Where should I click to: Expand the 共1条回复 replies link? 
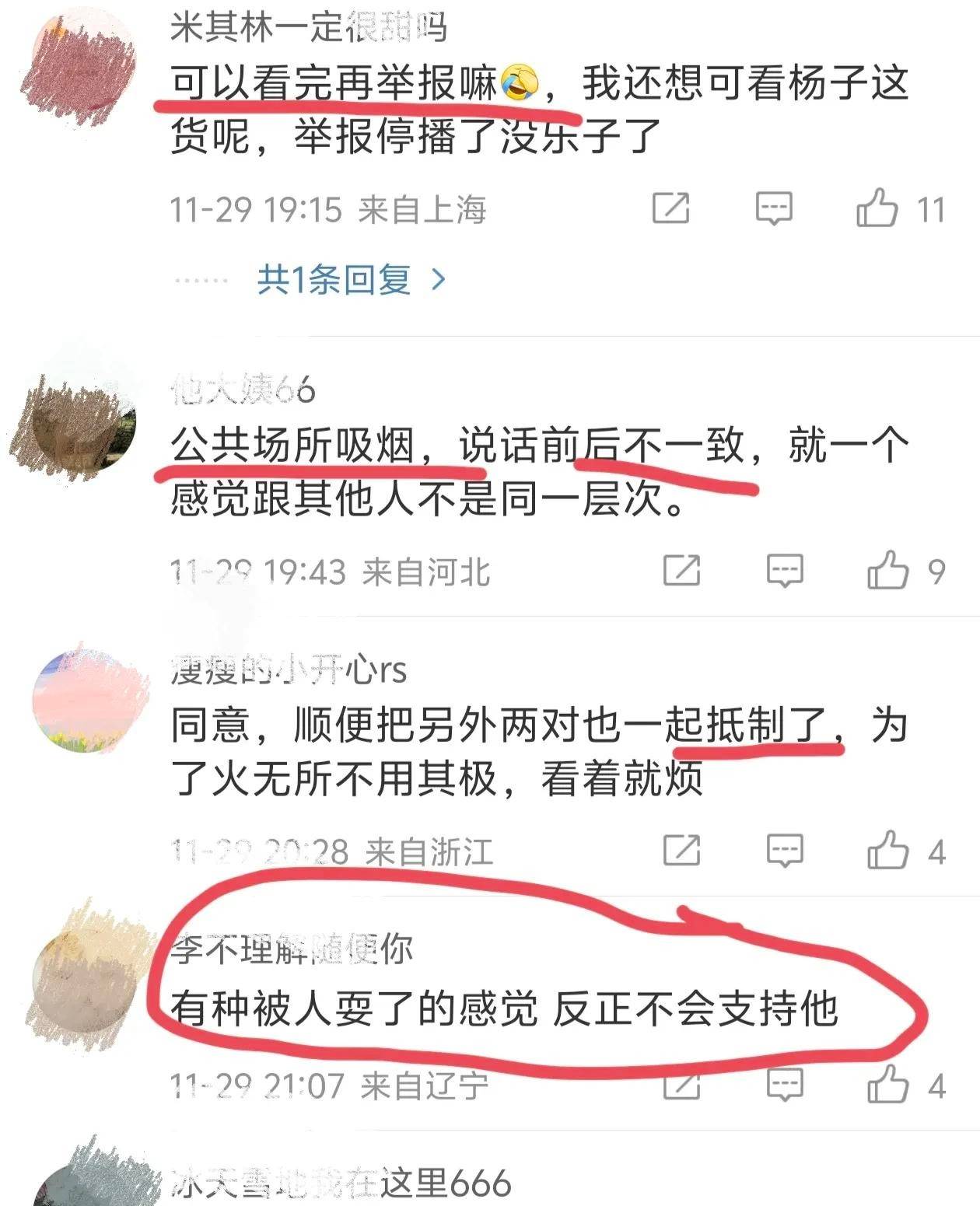tap(350, 279)
